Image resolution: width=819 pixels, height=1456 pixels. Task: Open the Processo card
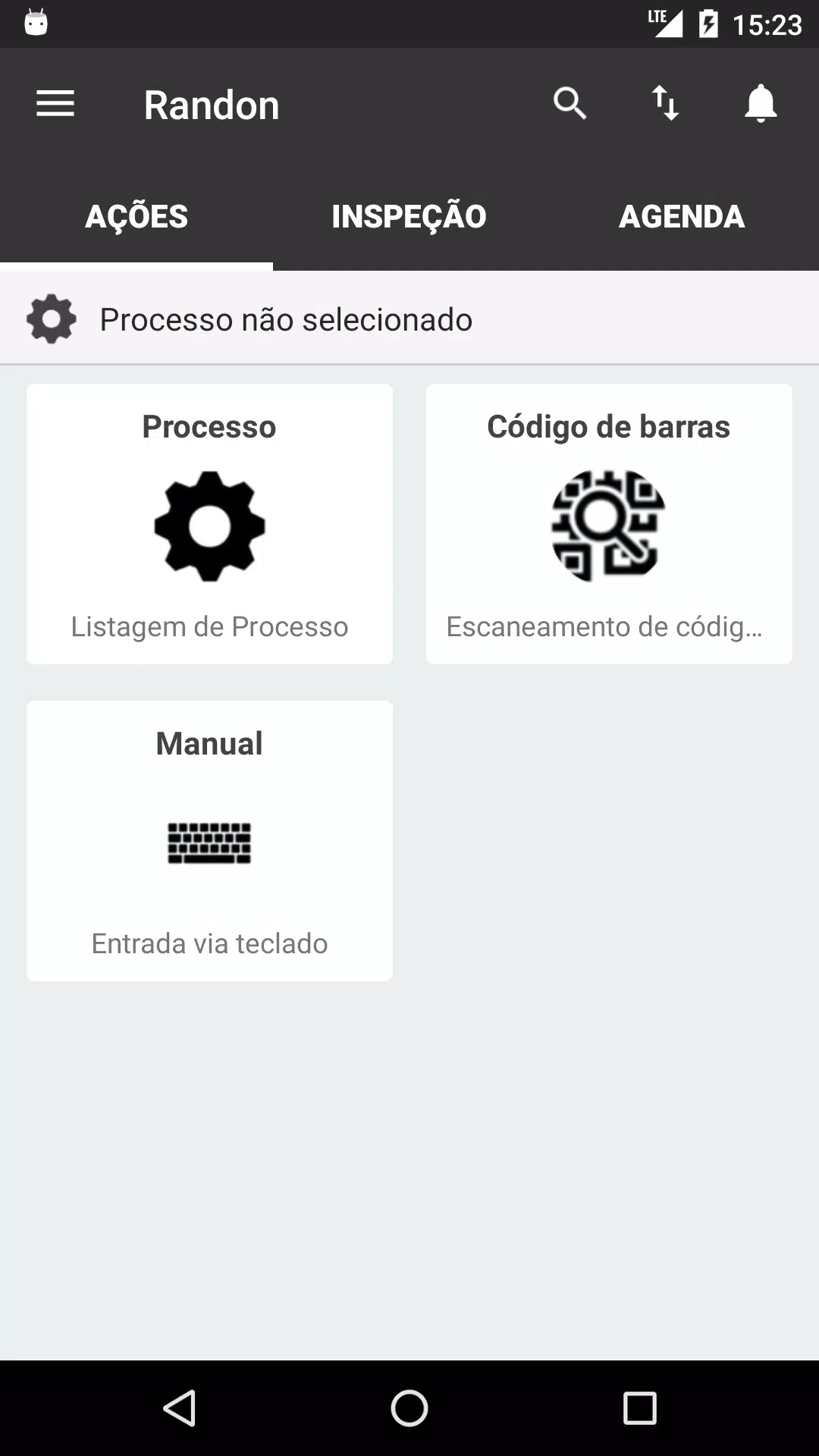209,524
